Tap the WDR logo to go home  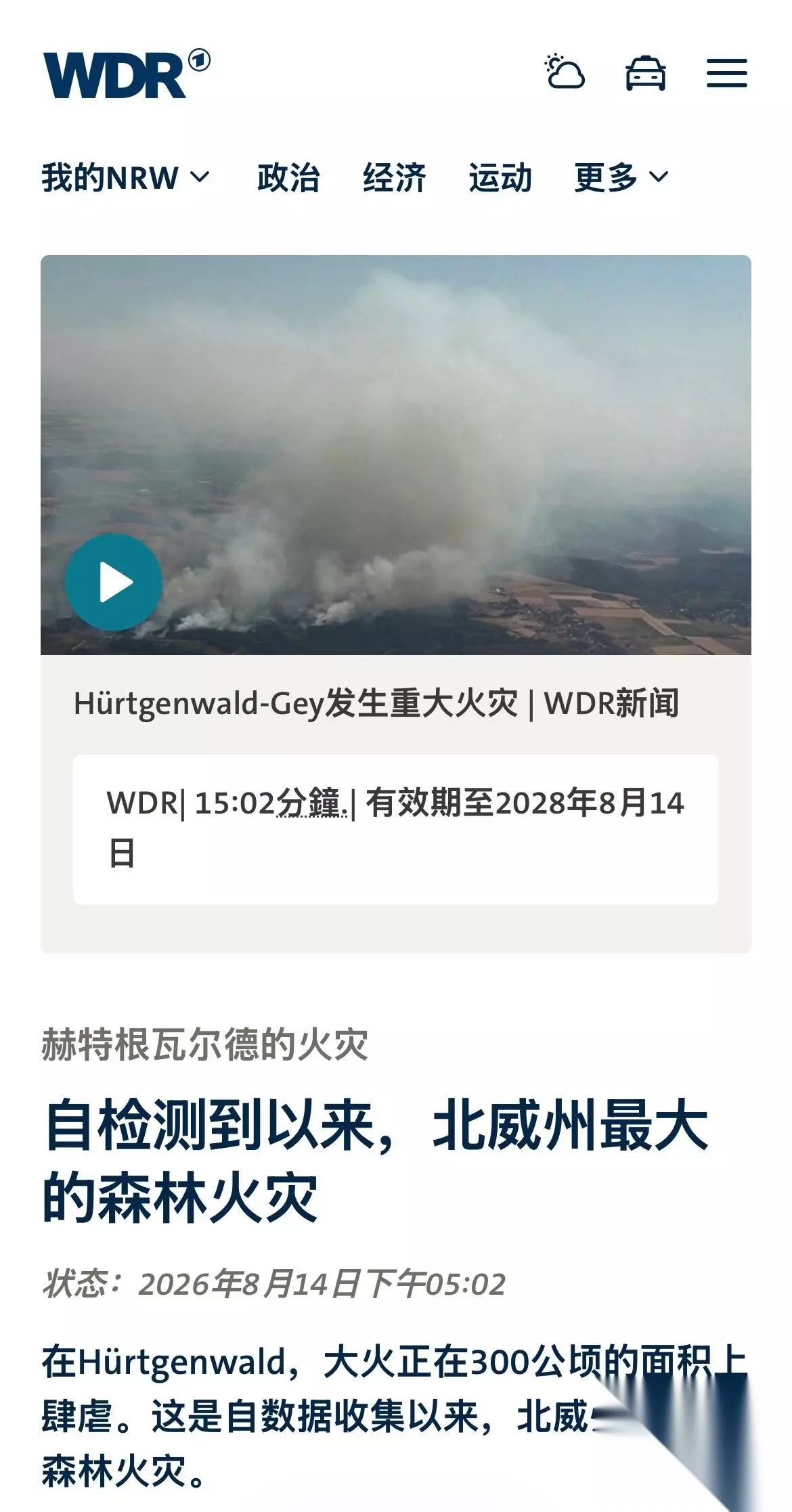click(x=127, y=73)
